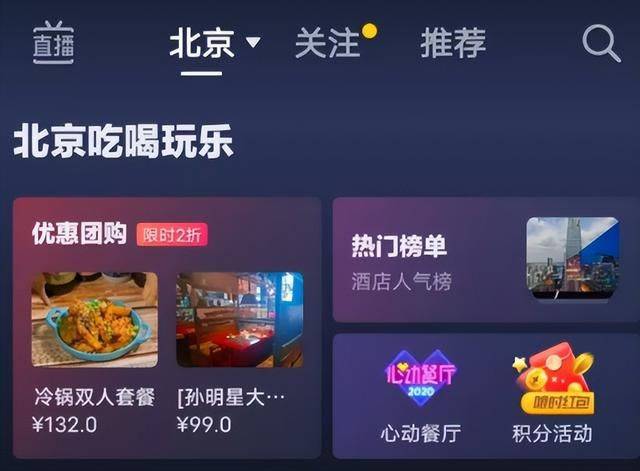Open the 直播 live icon

click(53, 44)
